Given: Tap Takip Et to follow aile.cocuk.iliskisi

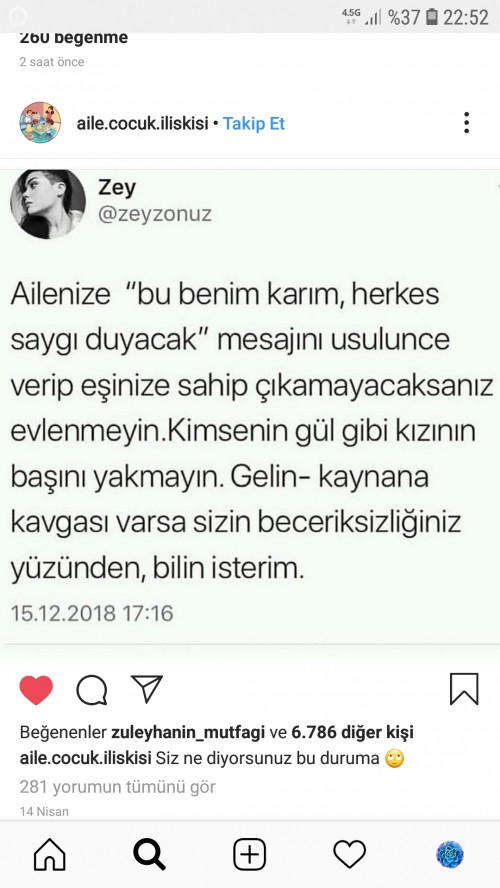Looking at the screenshot, I should point(254,123).
